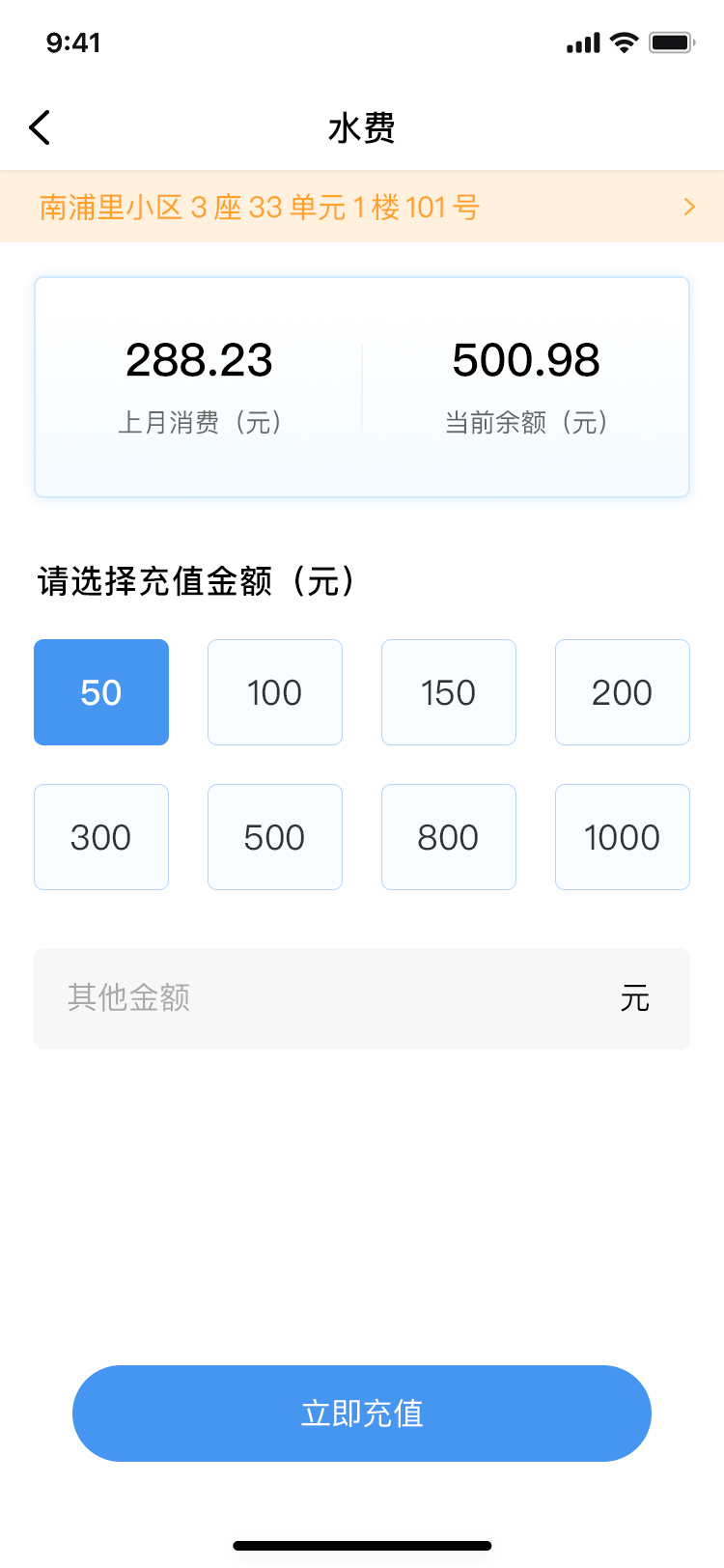Pick the 1000 yuan amount option
Screen dimensions: 724x1568
(623, 837)
